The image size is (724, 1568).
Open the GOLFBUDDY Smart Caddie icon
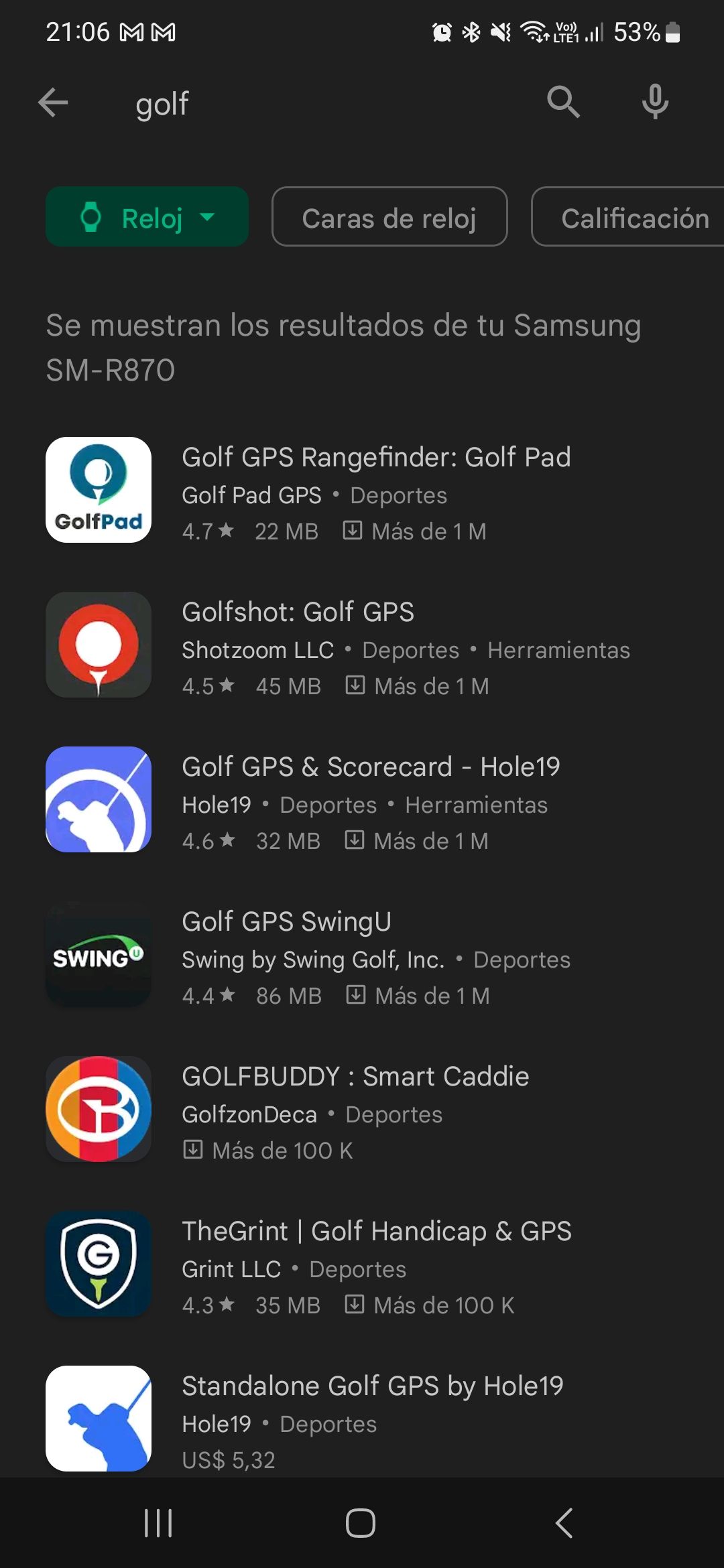point(98,1110)
